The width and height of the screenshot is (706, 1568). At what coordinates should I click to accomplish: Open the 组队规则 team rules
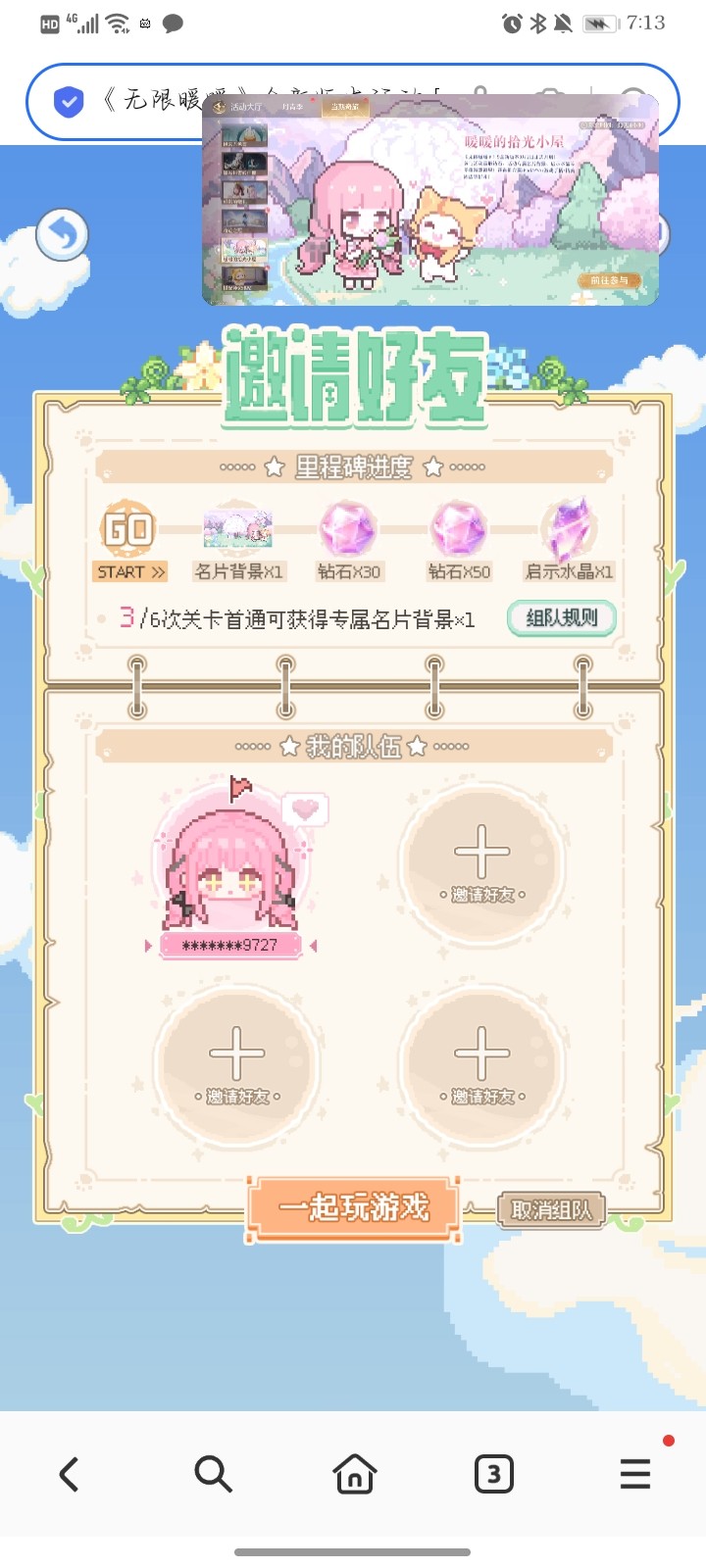pos(561,618)
